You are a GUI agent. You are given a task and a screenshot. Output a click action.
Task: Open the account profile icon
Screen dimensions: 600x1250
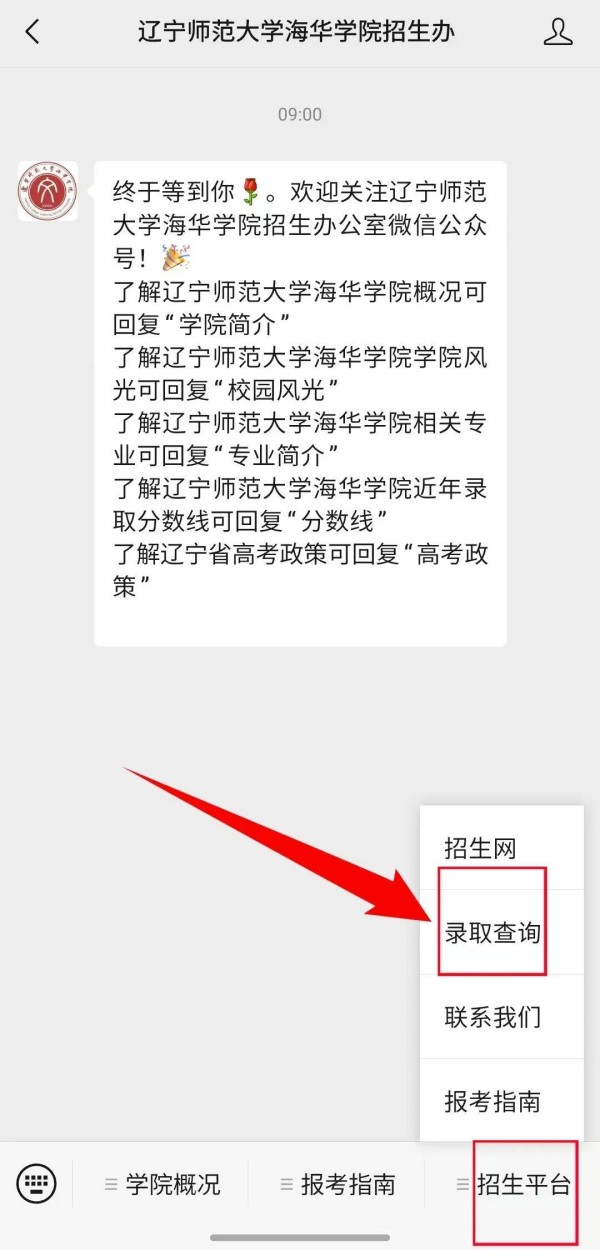coord(558,32)
